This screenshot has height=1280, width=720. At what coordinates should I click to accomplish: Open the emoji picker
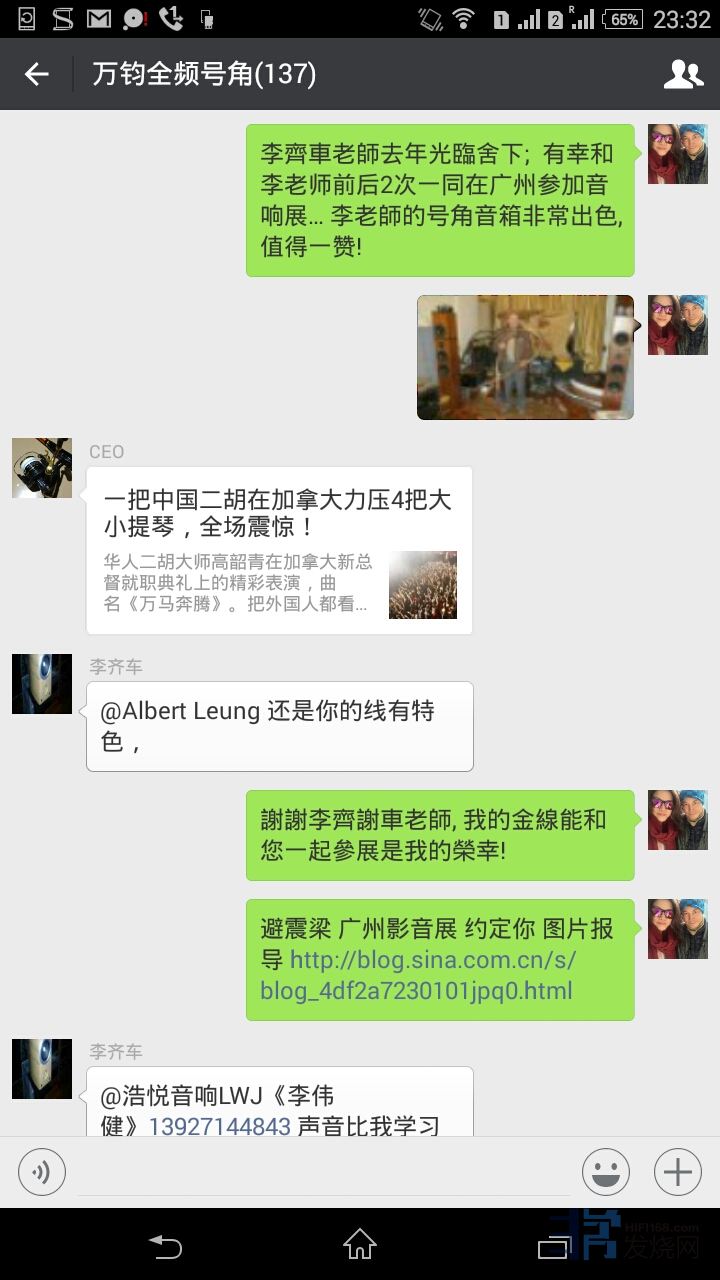(x=606, y=1172)
